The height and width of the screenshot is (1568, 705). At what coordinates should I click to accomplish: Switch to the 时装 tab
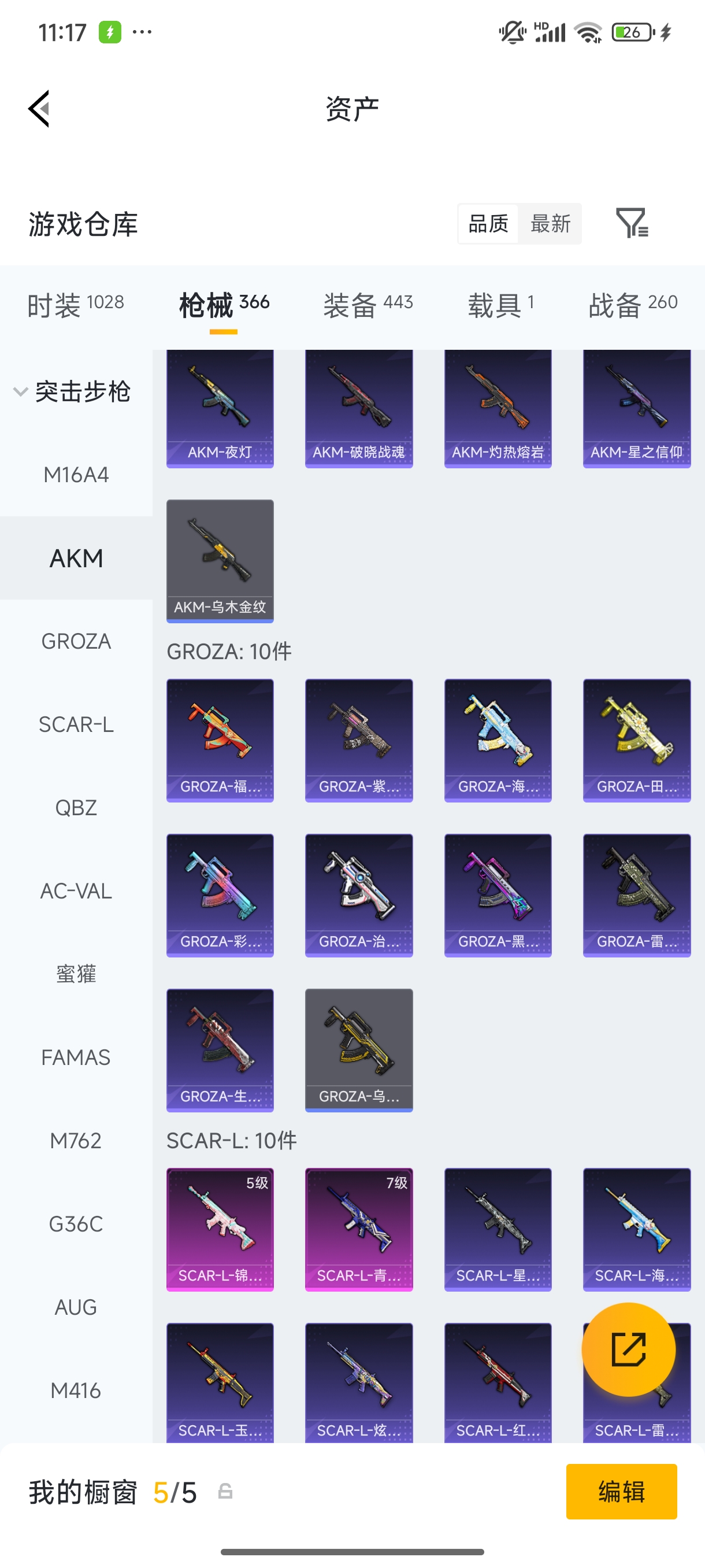(x=76, y=304)
